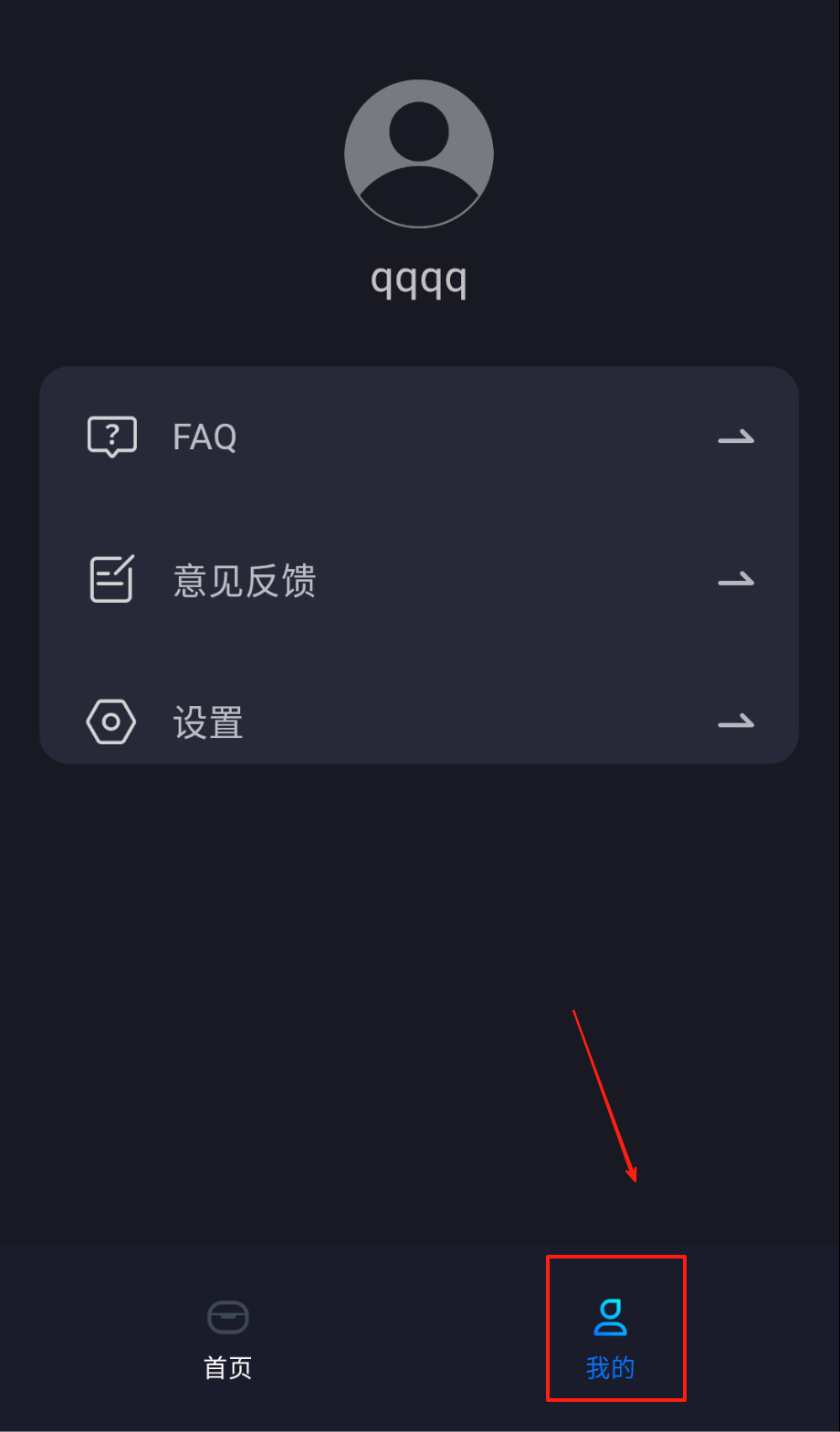This screenshot has width=840, height=1432.
Task: Open 设置 settings row
Action: click(x=418, y=721)
